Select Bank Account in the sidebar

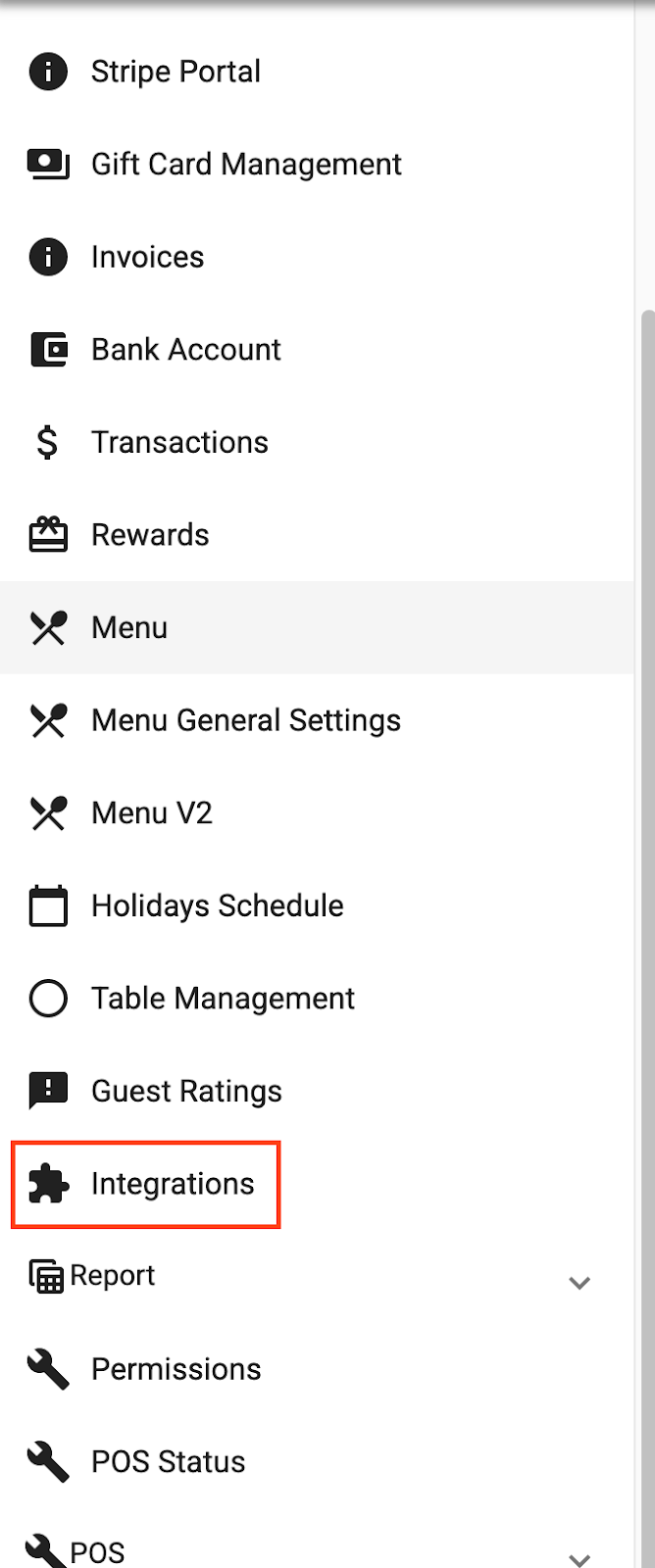[185, 350]
